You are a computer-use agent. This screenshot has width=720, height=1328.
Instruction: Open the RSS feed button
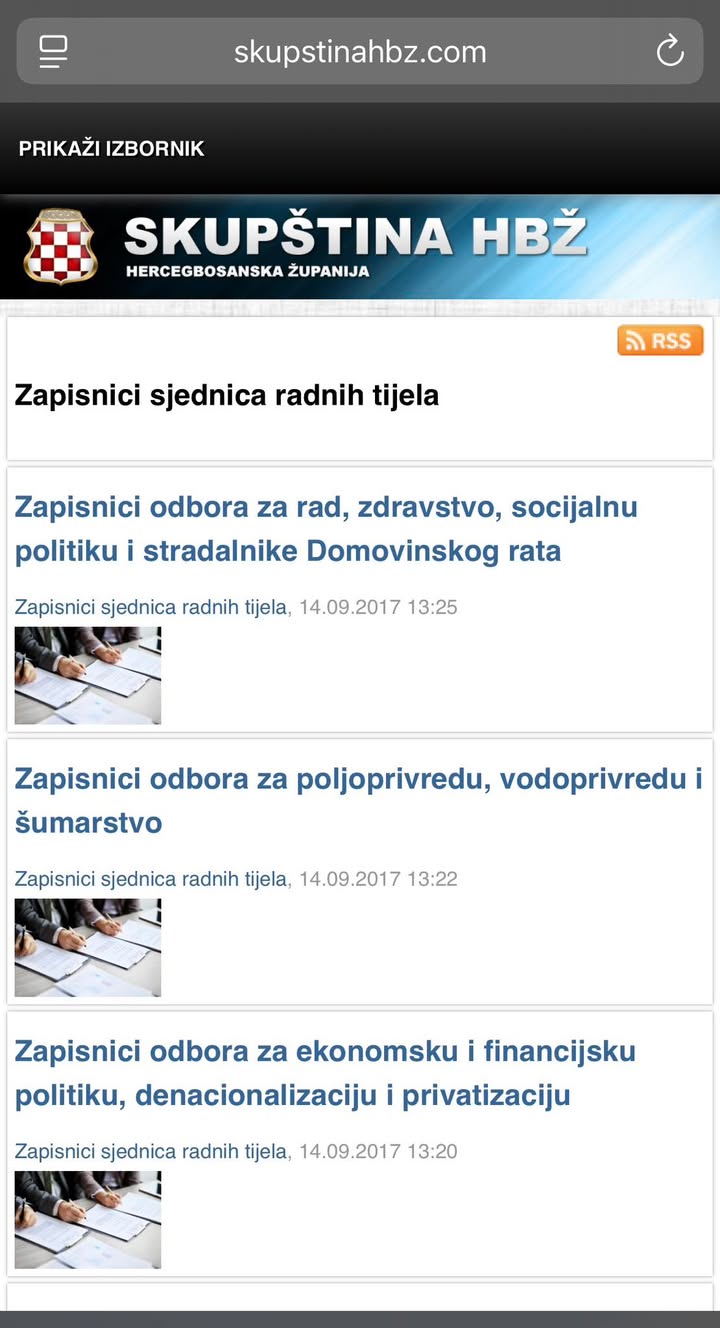coord(660,341)
